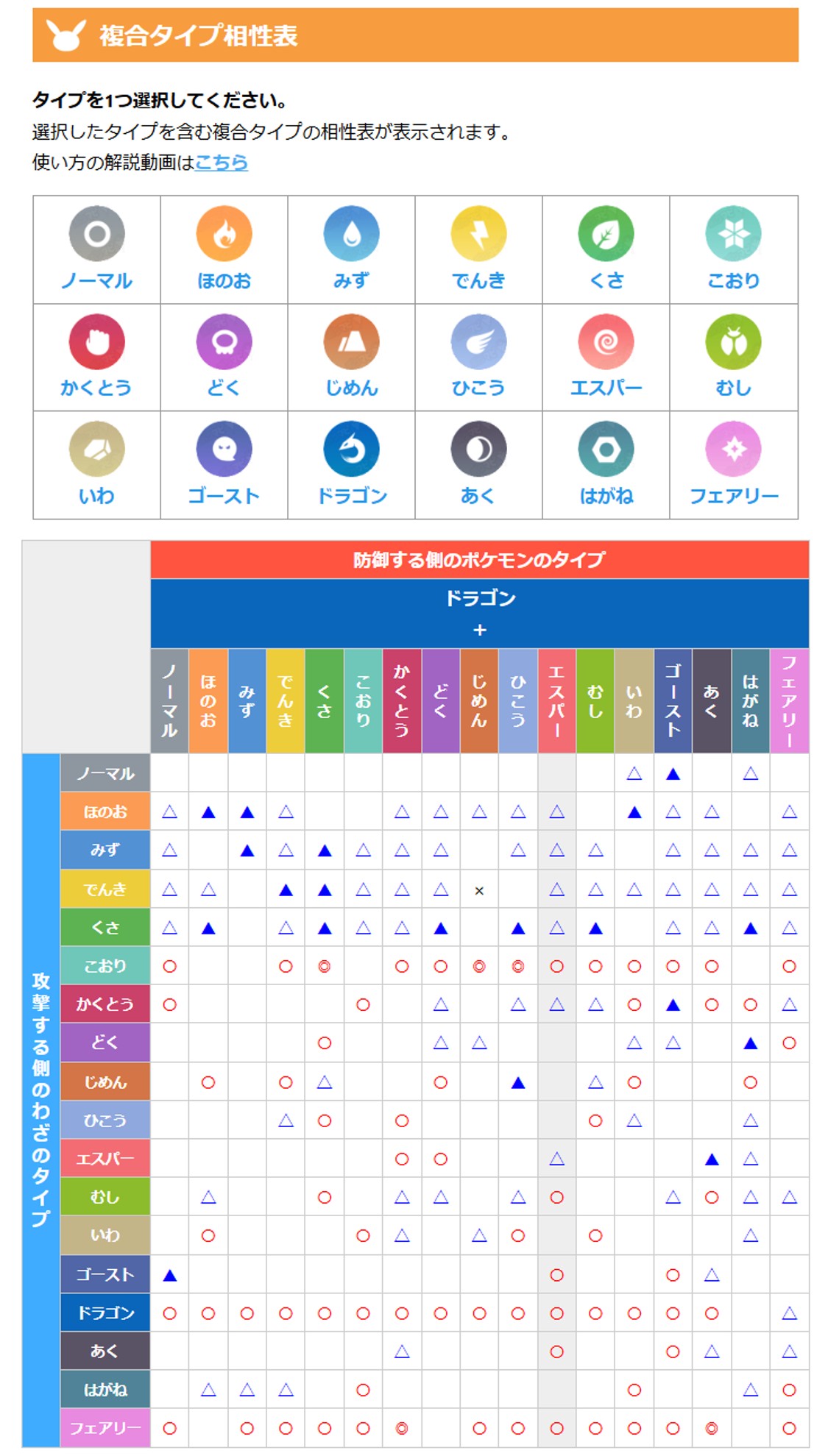Screen dimensions: 828x1456
Task: Tap the むし type tile
Action: tap(733, 357)
